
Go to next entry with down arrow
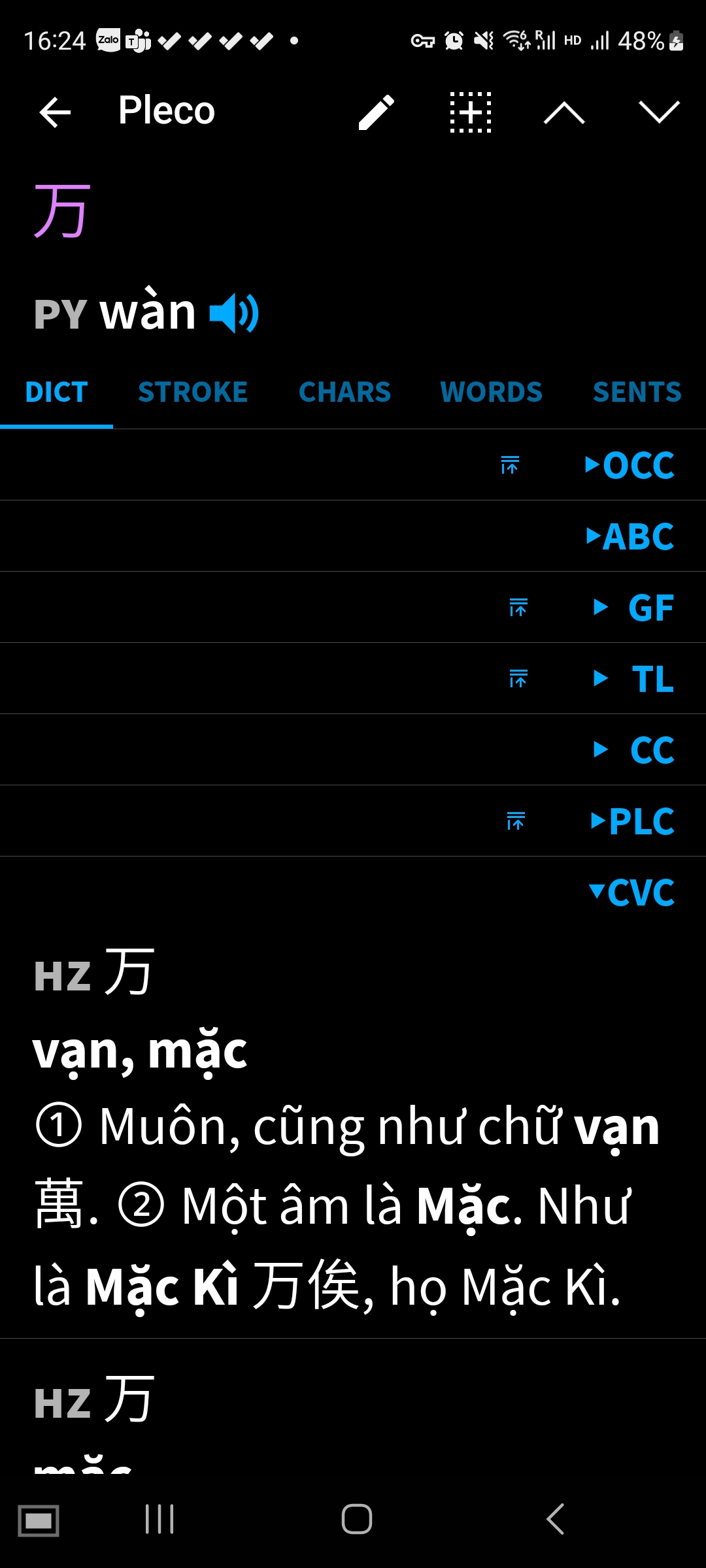pyautogui.click(x=659, y=112)
